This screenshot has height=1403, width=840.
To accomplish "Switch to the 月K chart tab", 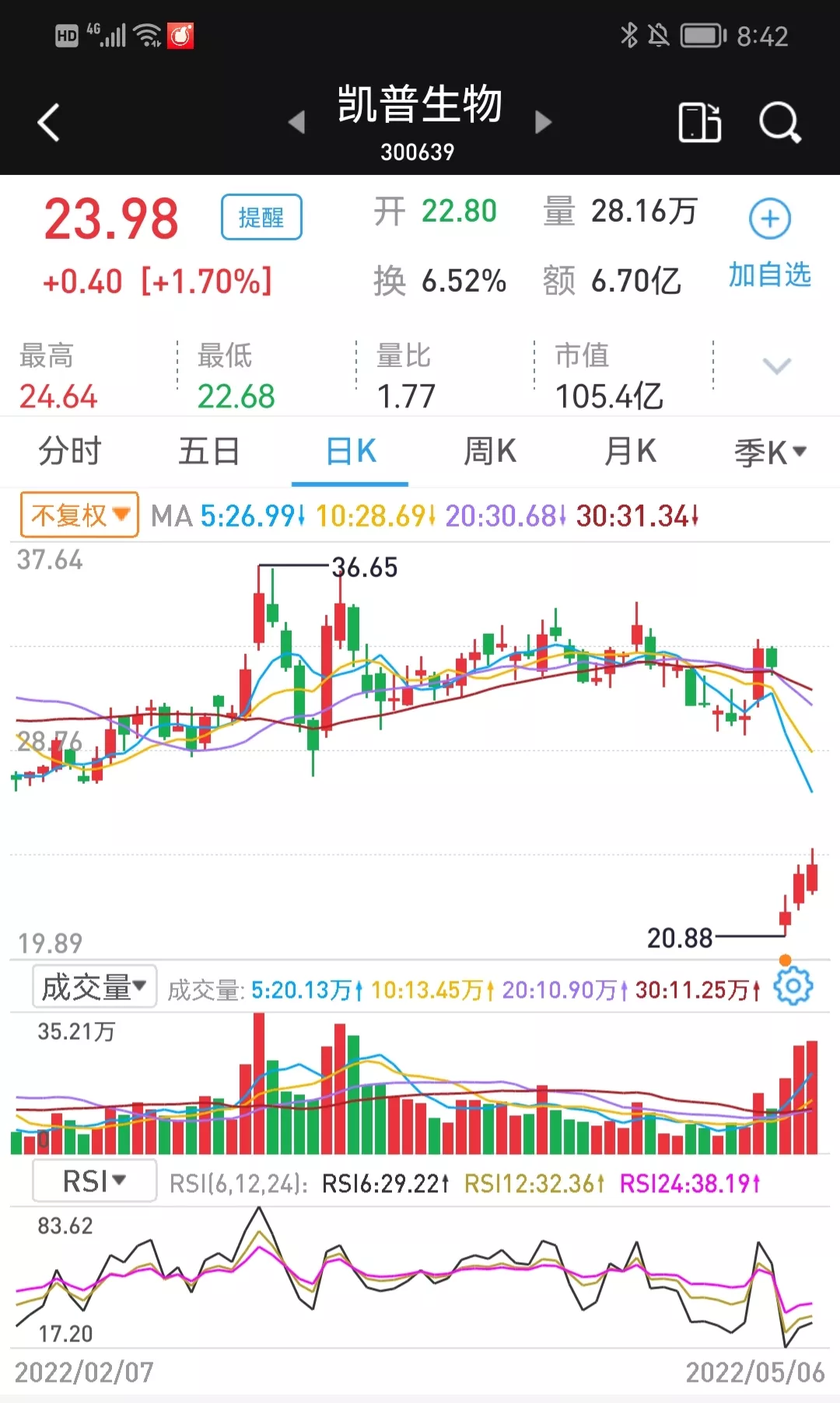I will coord(630,451).
